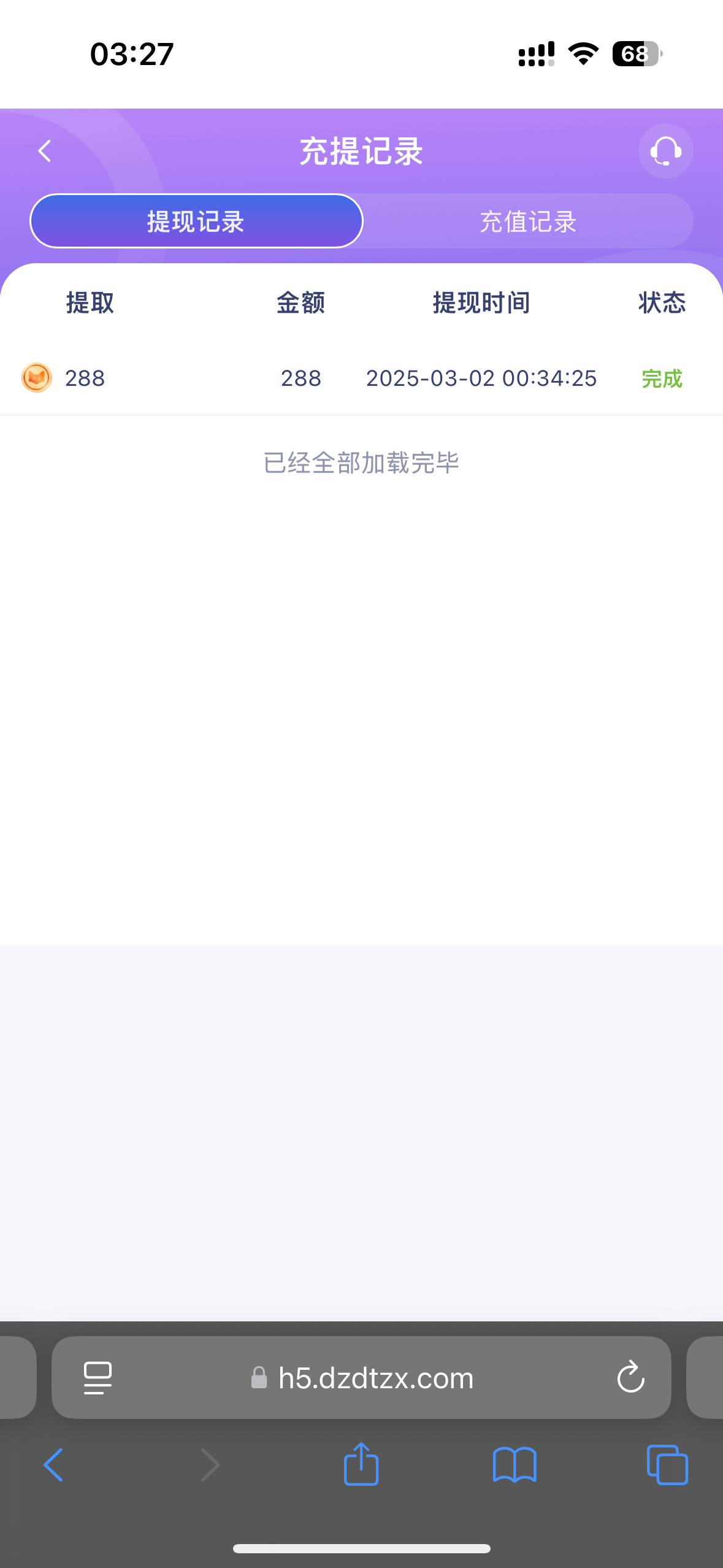Viewport: 723px width, 1568px height.
Task: Open the page menu in address bar
Action: click(x=98, y=1378)
